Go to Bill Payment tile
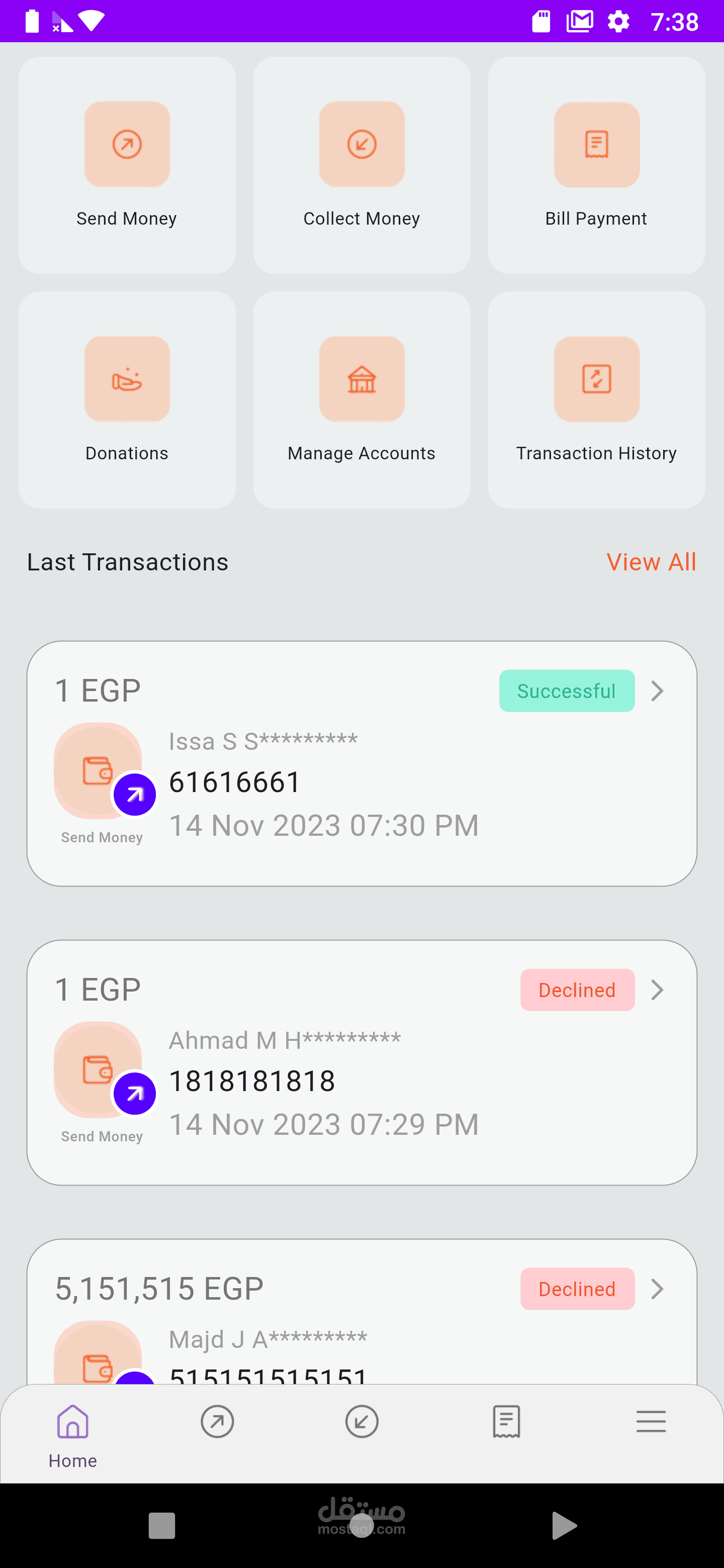Image resolution: width=724 pixels, height=1568 pixels. [596, 165]
